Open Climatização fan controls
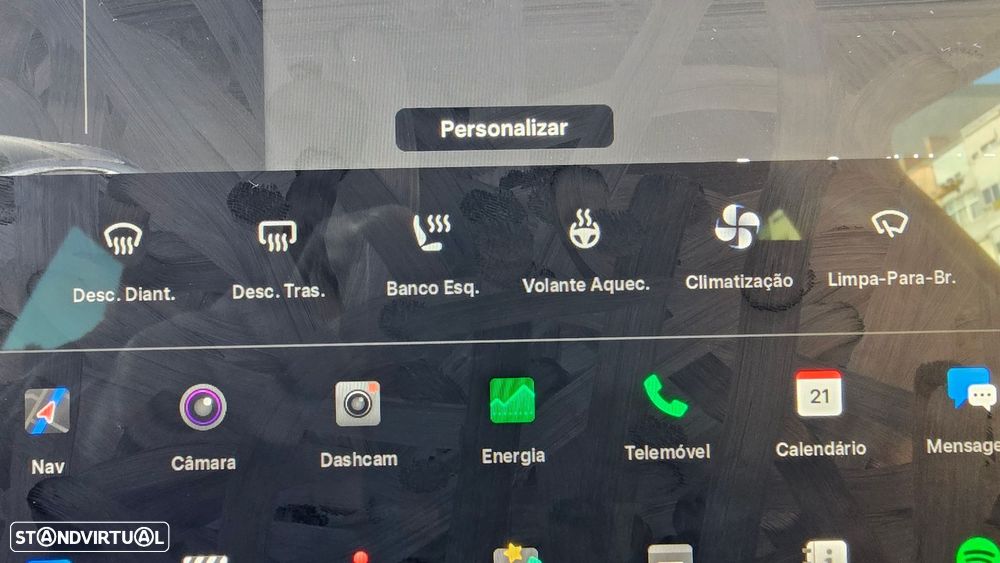1000x563 pixels. point(737,227)
